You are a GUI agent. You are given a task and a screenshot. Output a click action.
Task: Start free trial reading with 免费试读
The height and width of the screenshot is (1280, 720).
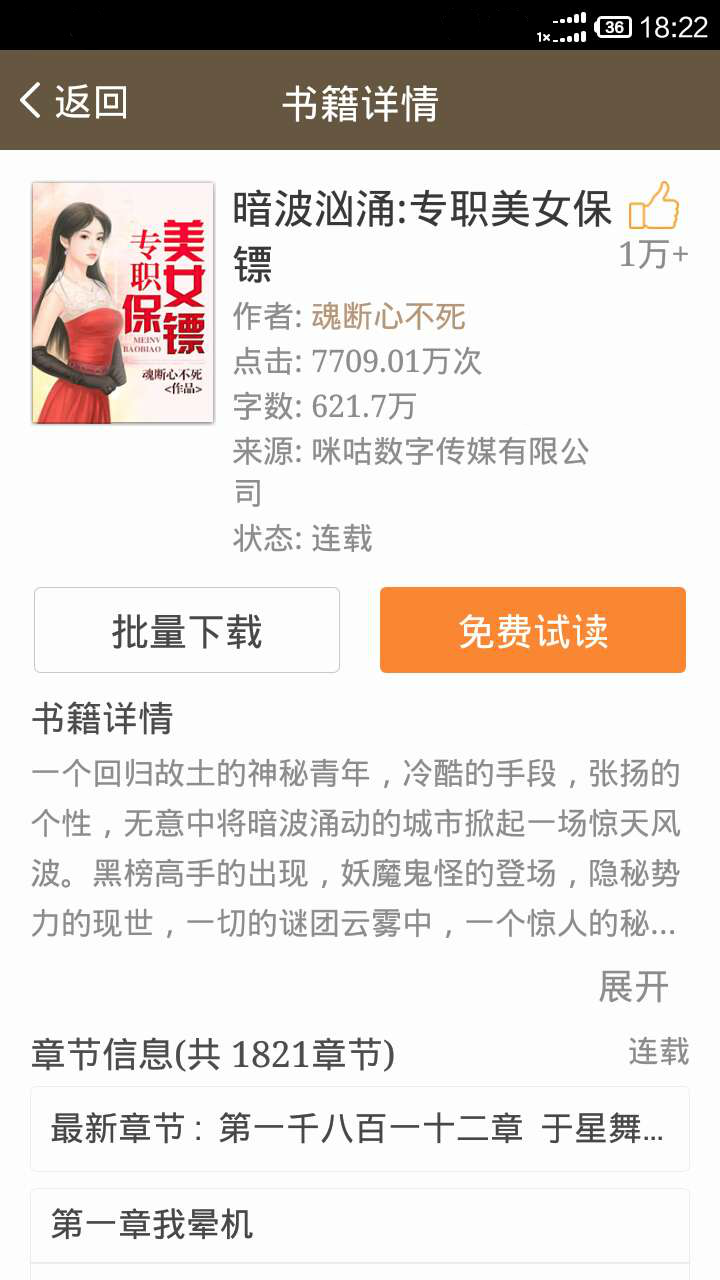click(x=532, y=630)
